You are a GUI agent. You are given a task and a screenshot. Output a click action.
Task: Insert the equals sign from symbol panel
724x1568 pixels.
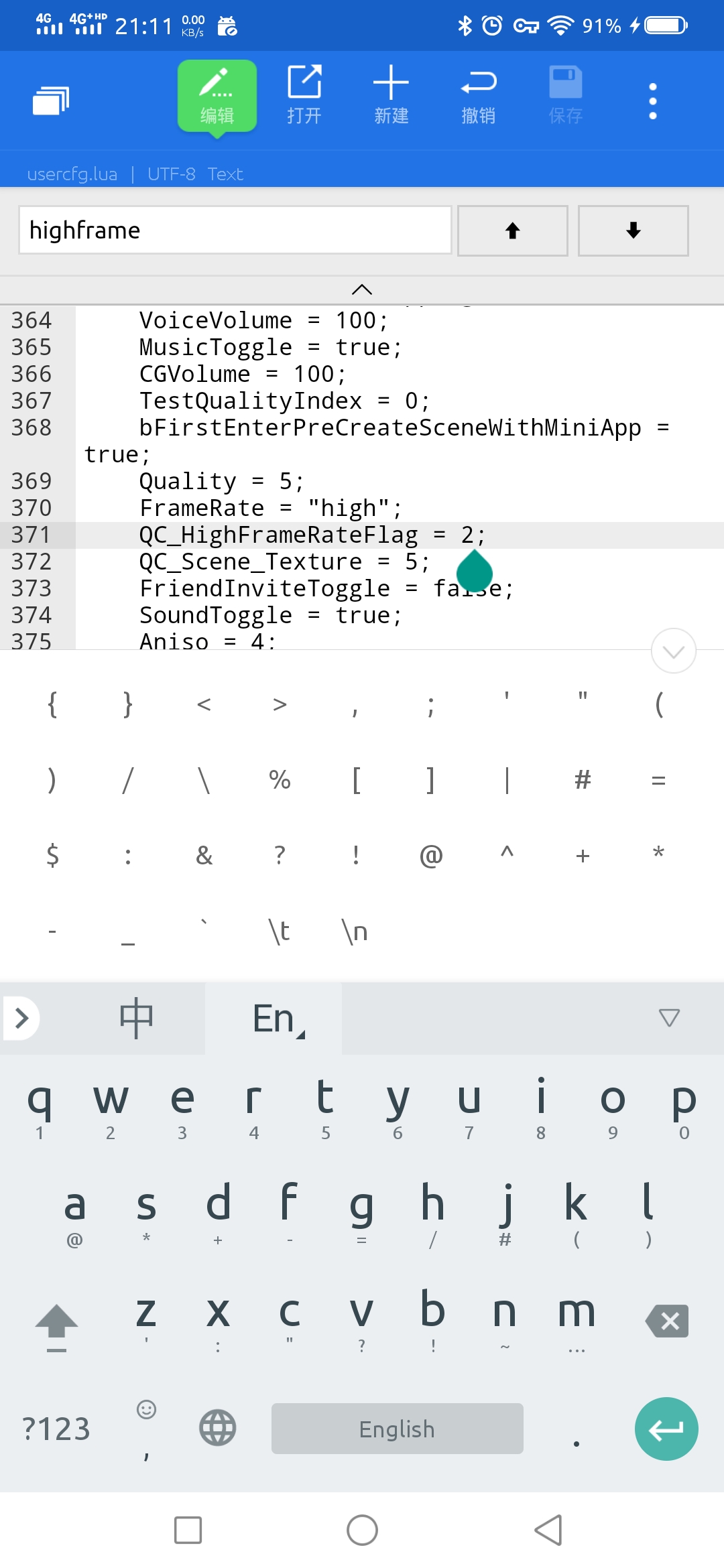(659, 780)
